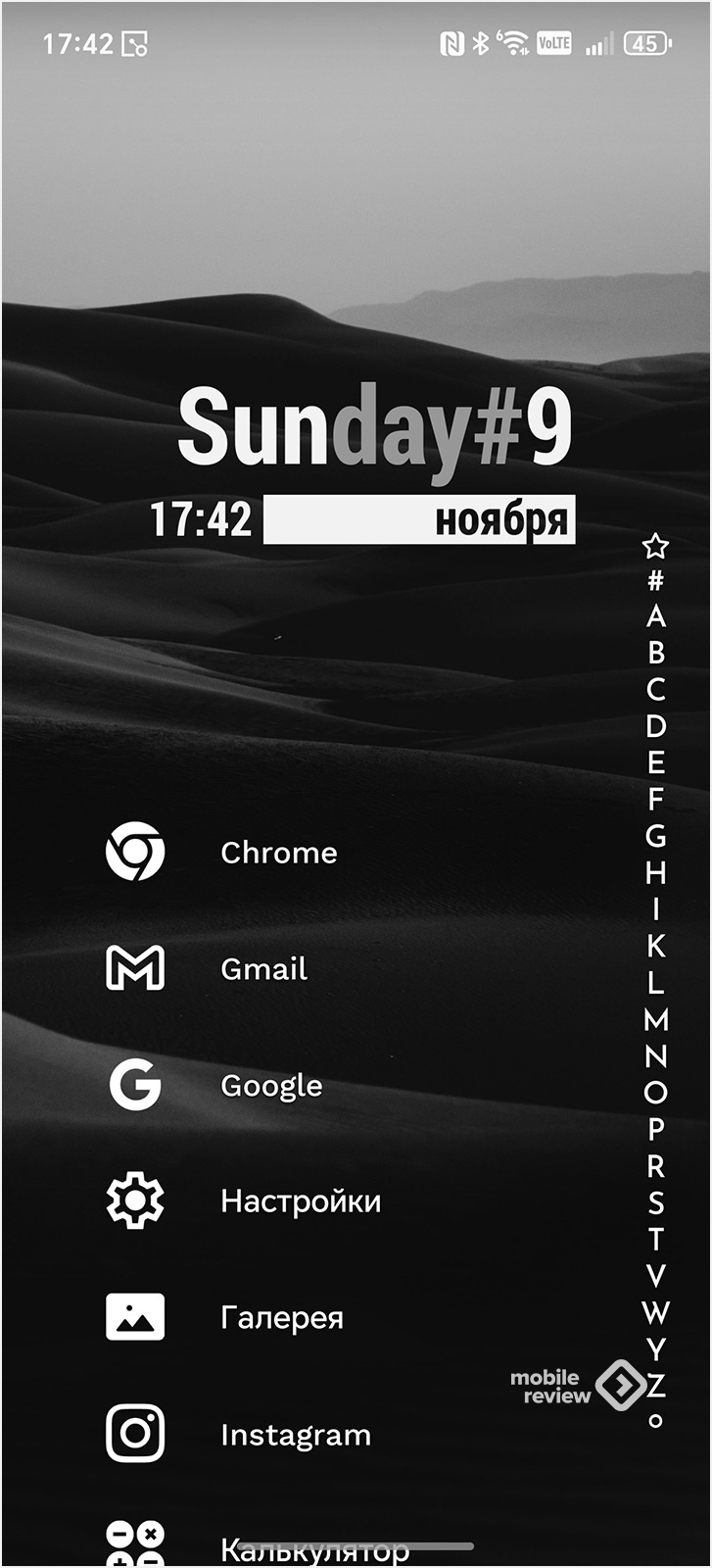Open Chrome from the app list
Viewport: 712px width, 1568px height.
click(278, 853)
